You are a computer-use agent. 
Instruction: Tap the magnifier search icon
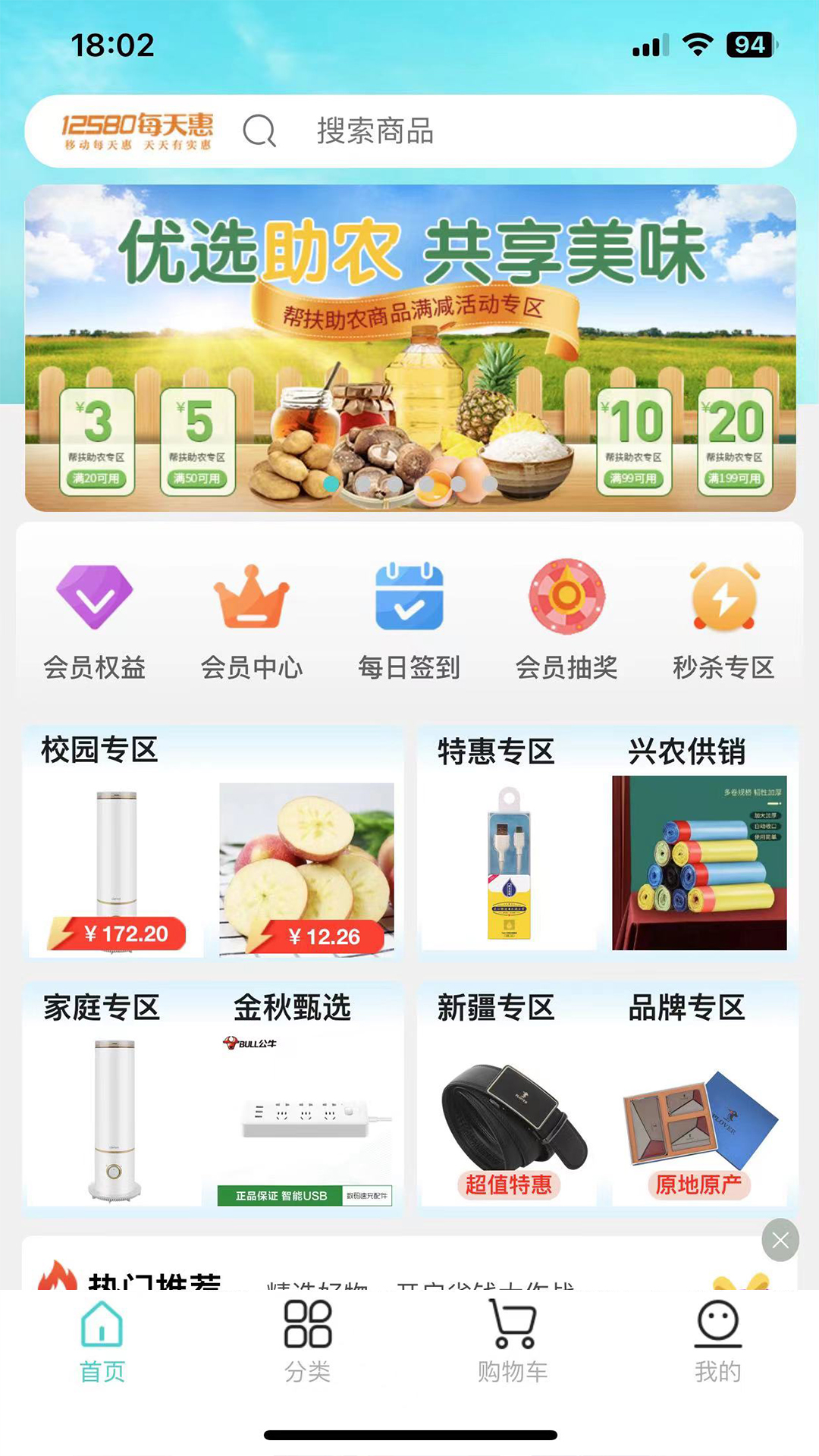tap(260, 132)
